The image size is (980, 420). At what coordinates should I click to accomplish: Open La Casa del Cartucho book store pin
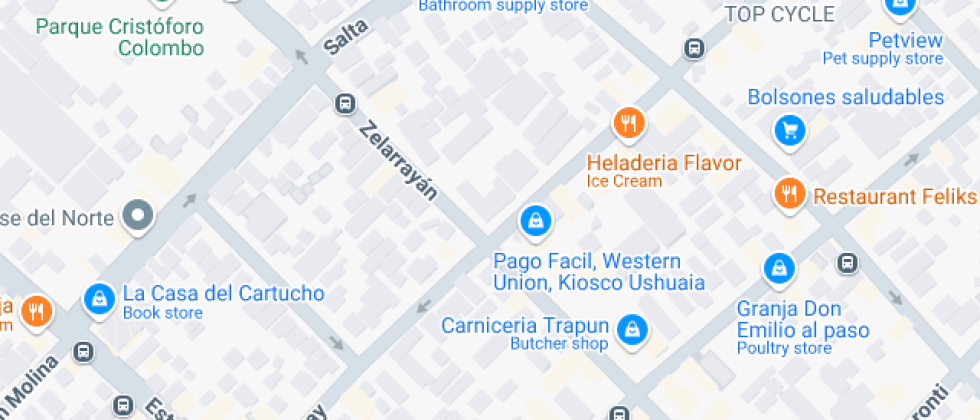[98, 298]
